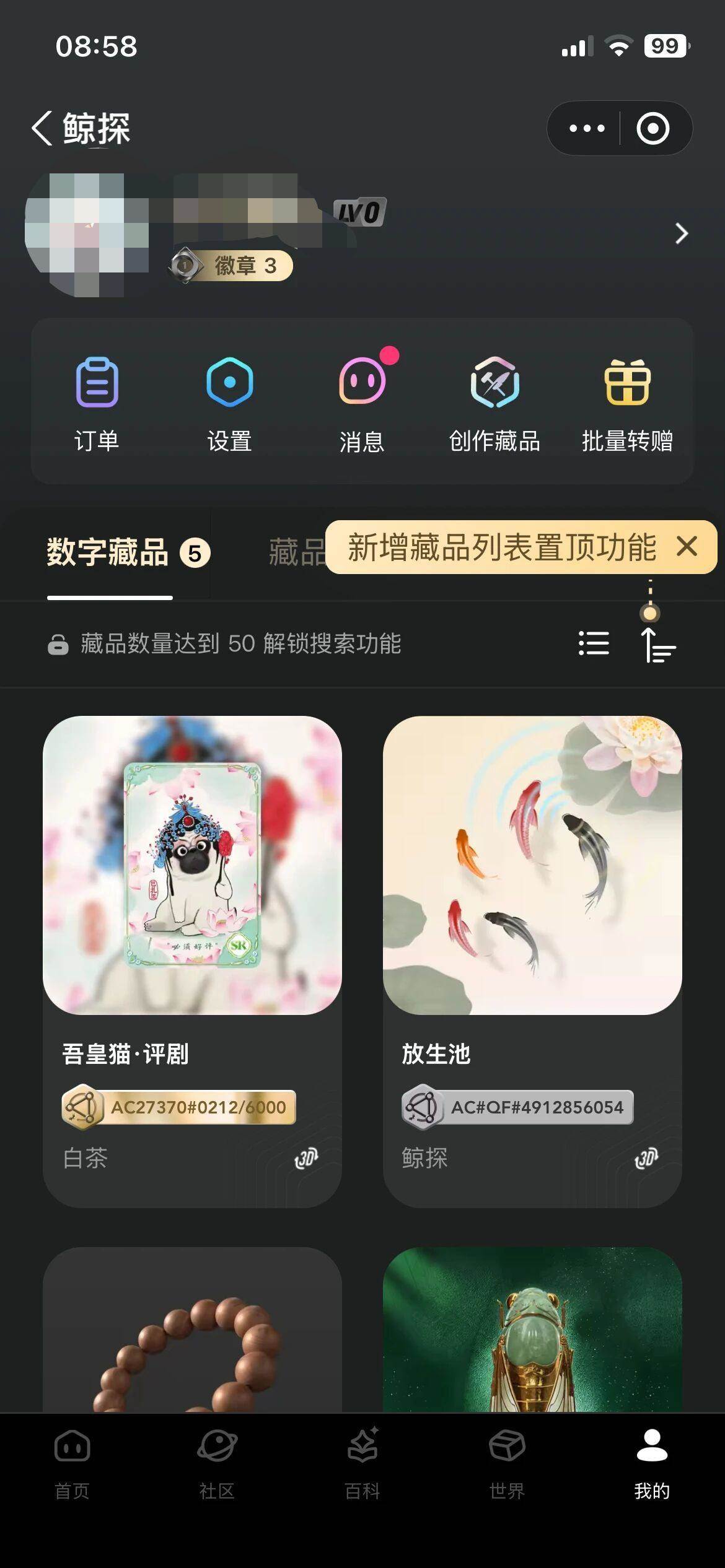Open 订单 orders

pyautogui.click(x=97, y=404)
